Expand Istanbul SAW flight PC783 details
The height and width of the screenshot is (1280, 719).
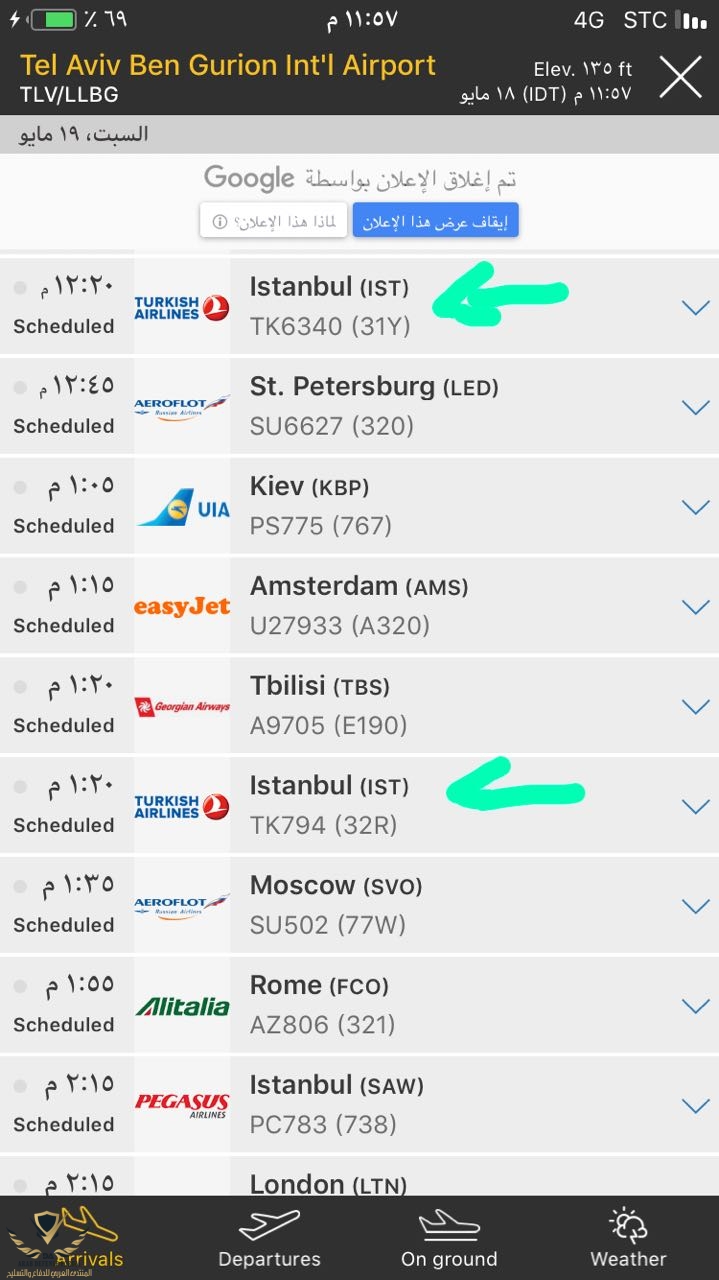695,1106
